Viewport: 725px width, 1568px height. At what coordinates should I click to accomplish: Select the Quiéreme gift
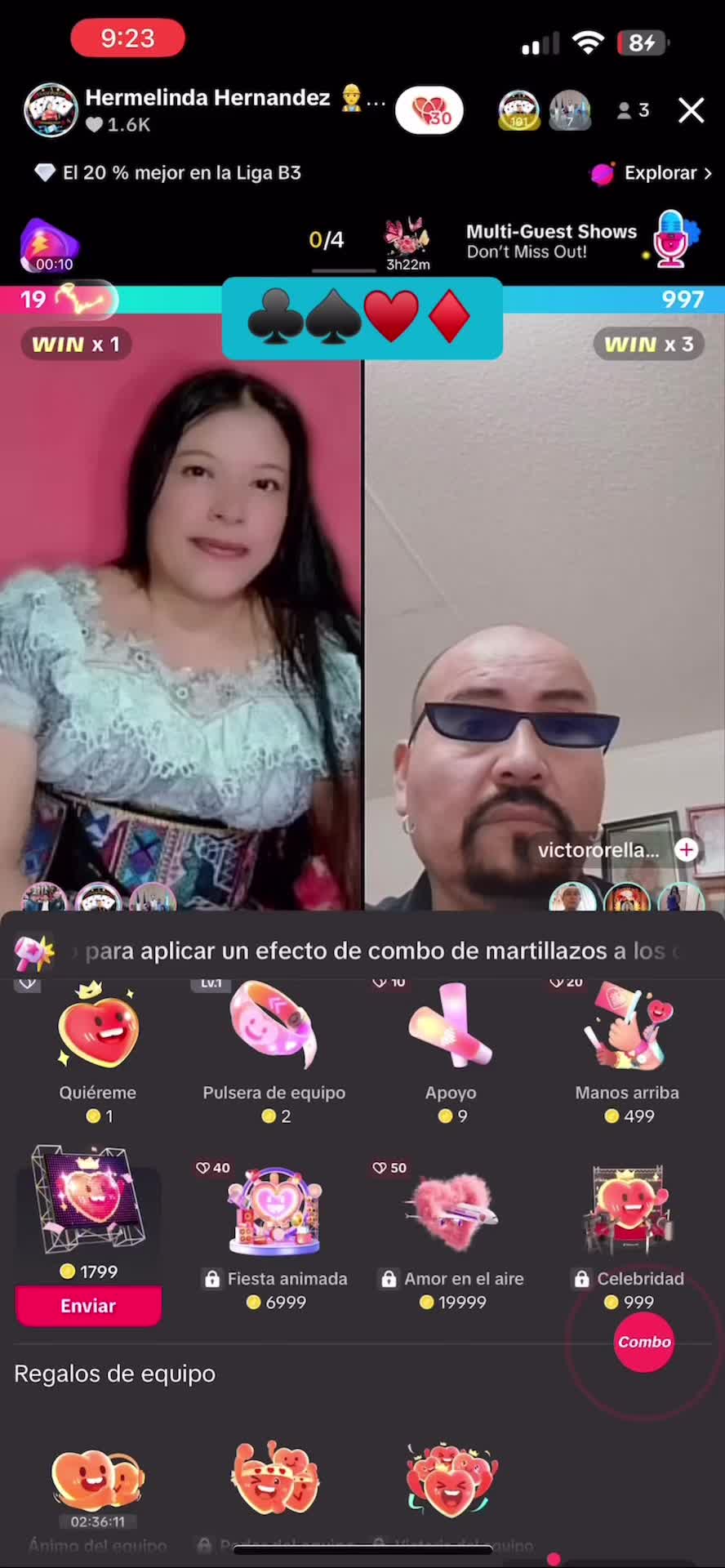point(98,1052)
